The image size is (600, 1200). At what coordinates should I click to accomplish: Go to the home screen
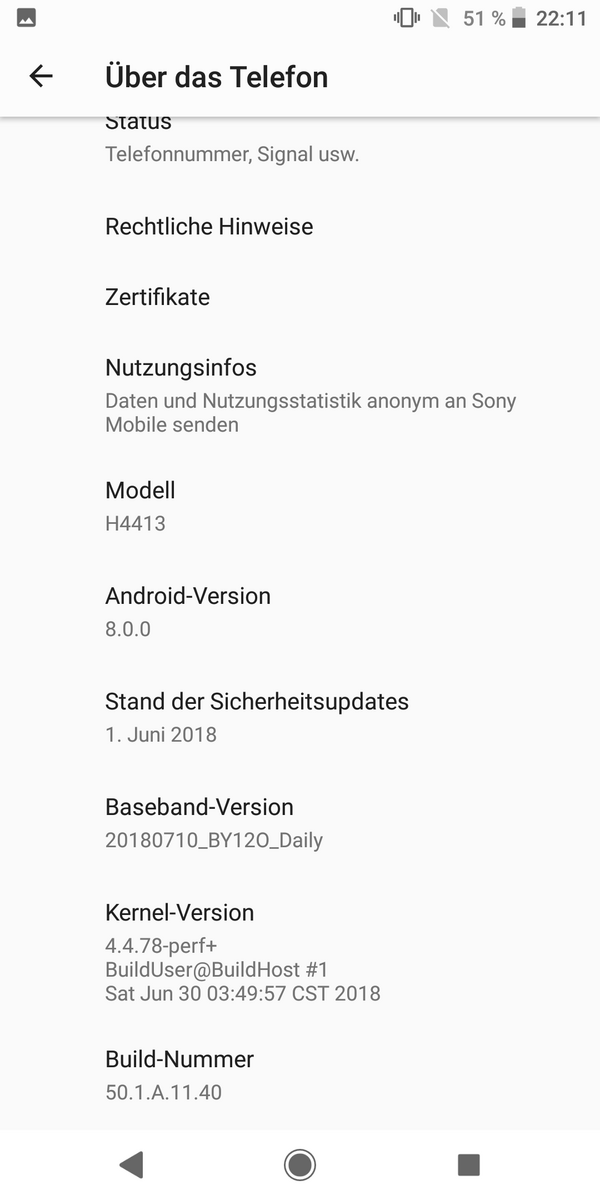click(299, 1164)
